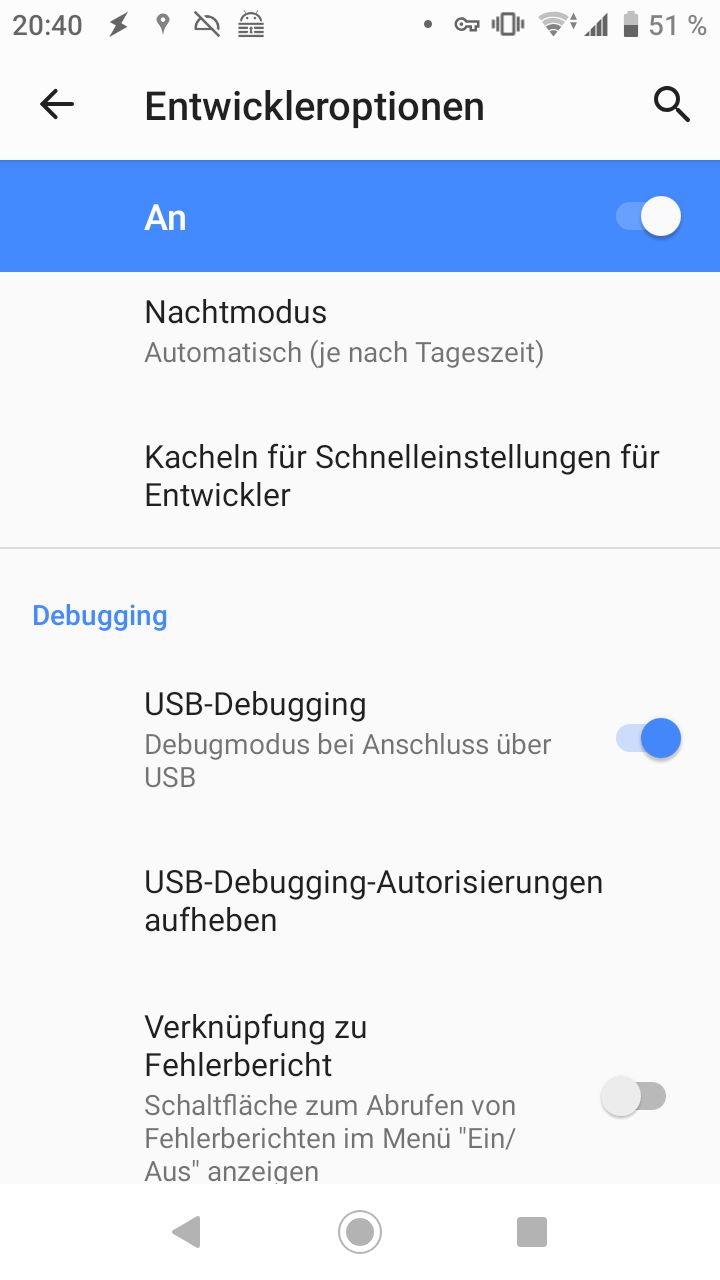Image resolution: width=720 pixels, height=1280 pixels.
Task: Open the search magnifier in settings
Action: [x=672, y=104]
